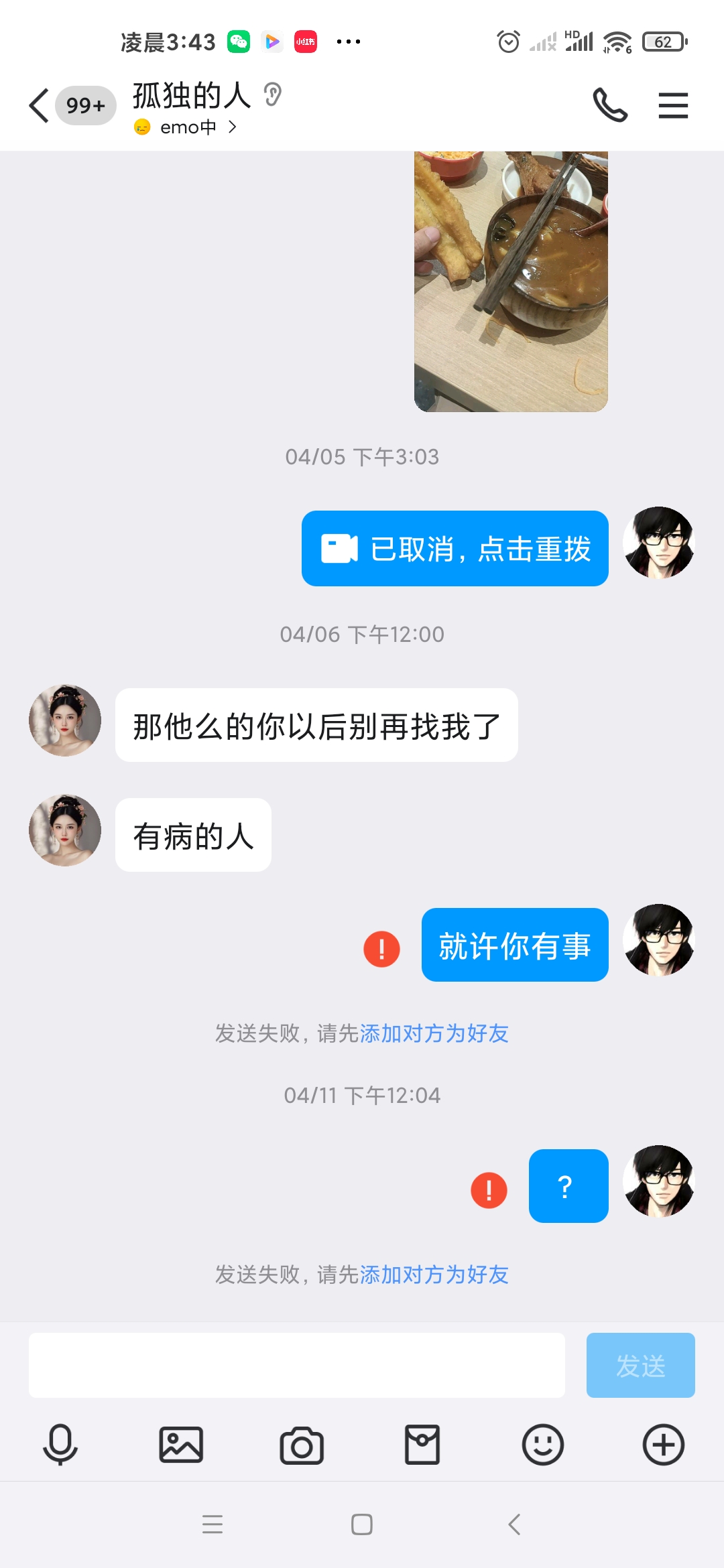Open the food photo in chat
The height and width of the screenshot is (1568, 724).
(511, 281)
